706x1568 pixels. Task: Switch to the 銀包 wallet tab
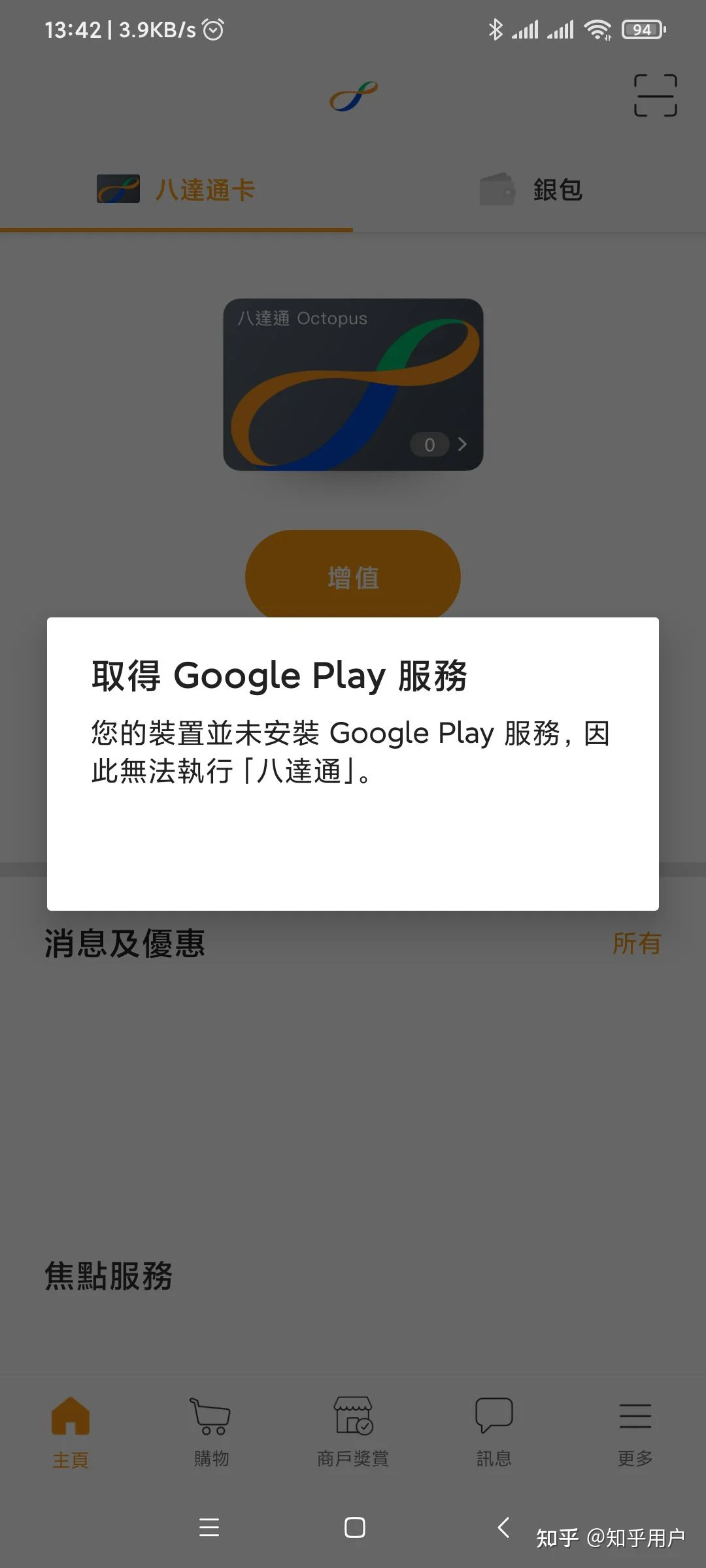(x=529, y=189)
